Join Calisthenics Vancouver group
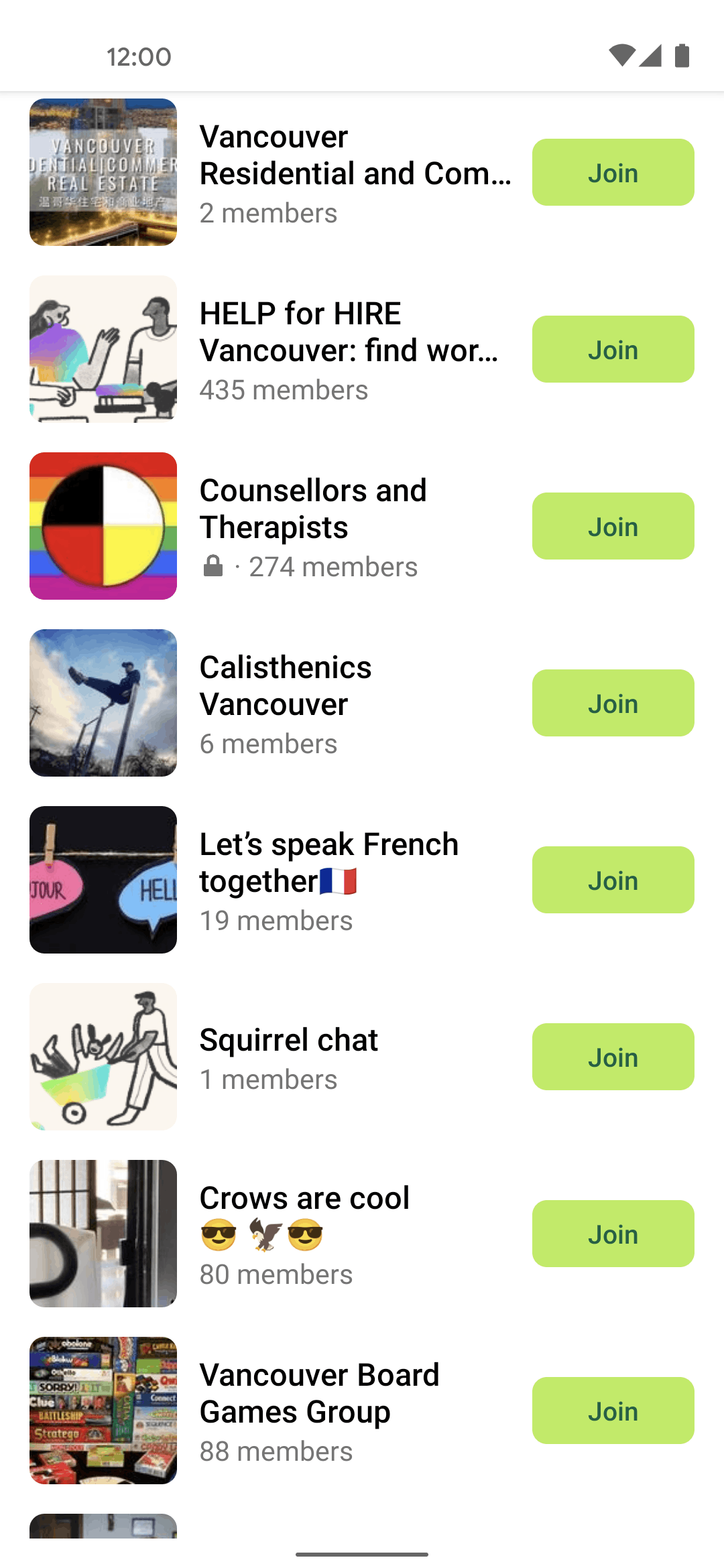 [x=613, y=703]
